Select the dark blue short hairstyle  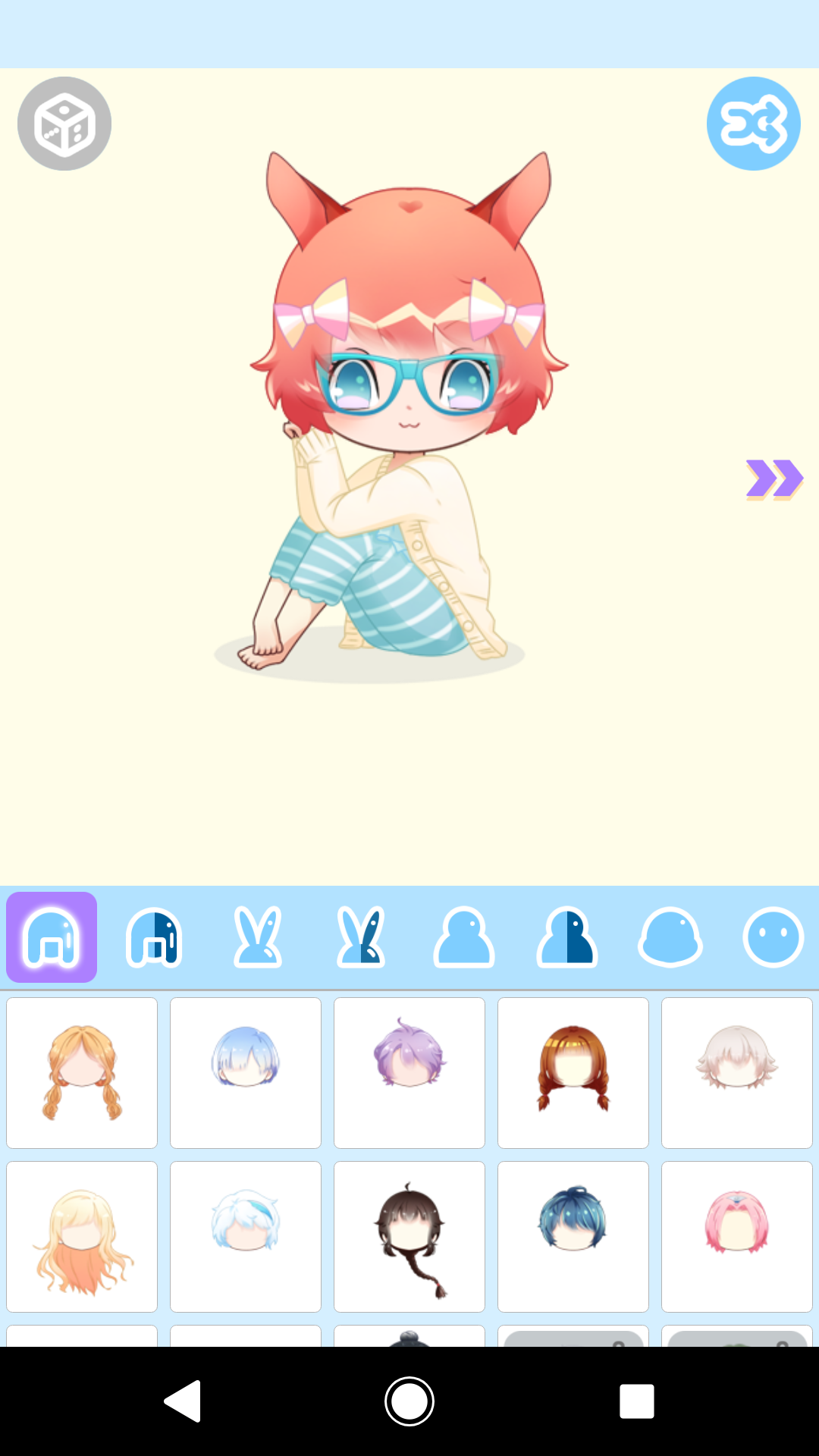point(573,1236)
